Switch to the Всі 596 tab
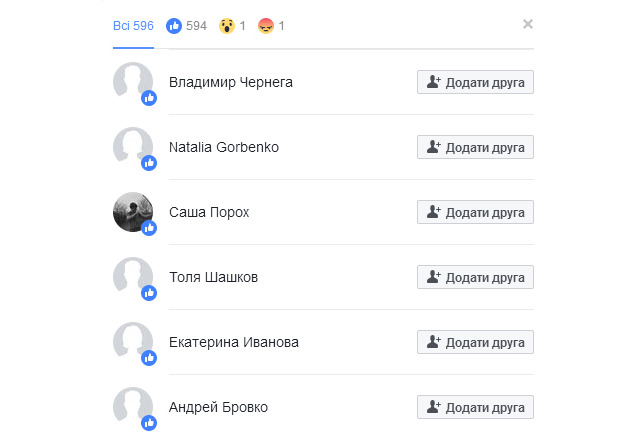640x439 pixels. 133,25
